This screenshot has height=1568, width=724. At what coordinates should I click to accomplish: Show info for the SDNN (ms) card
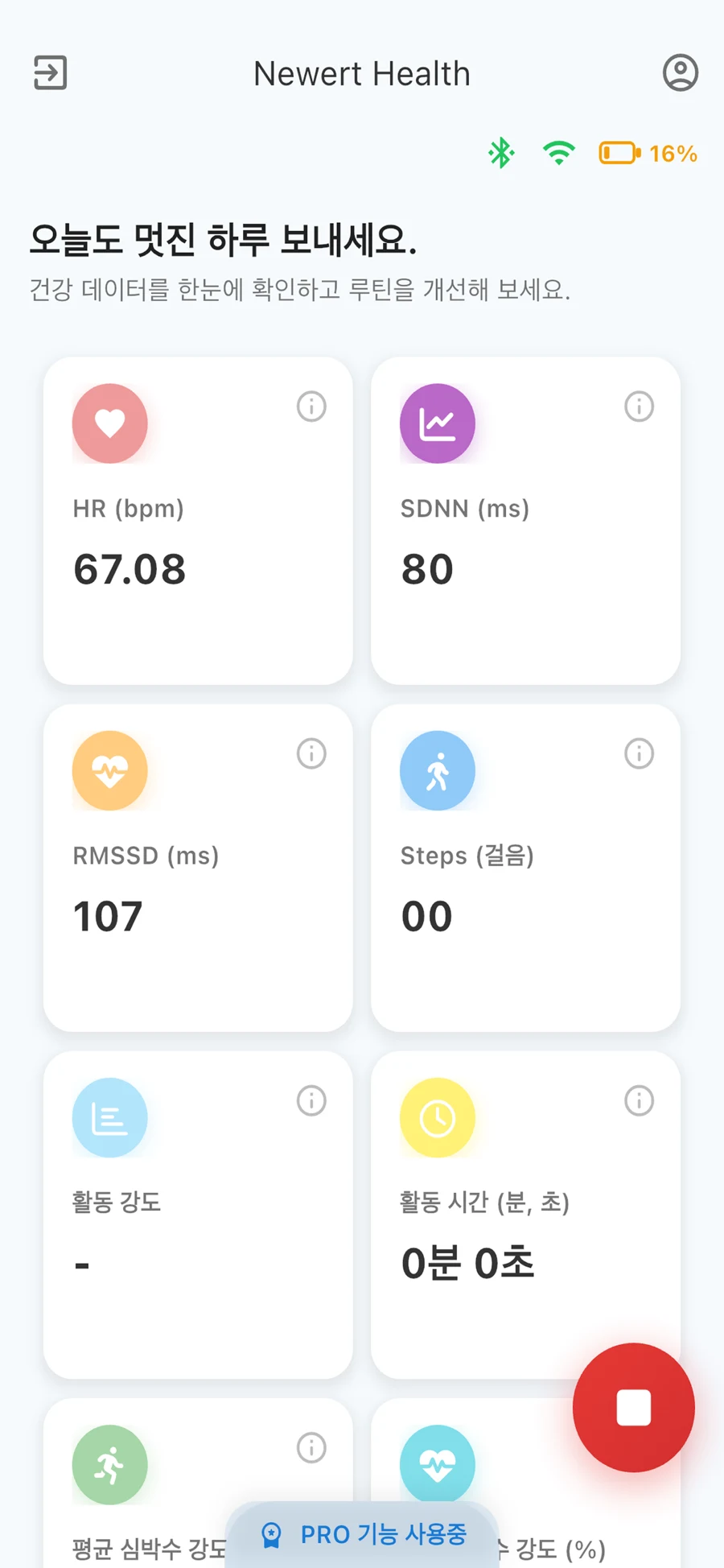point(639,406)
